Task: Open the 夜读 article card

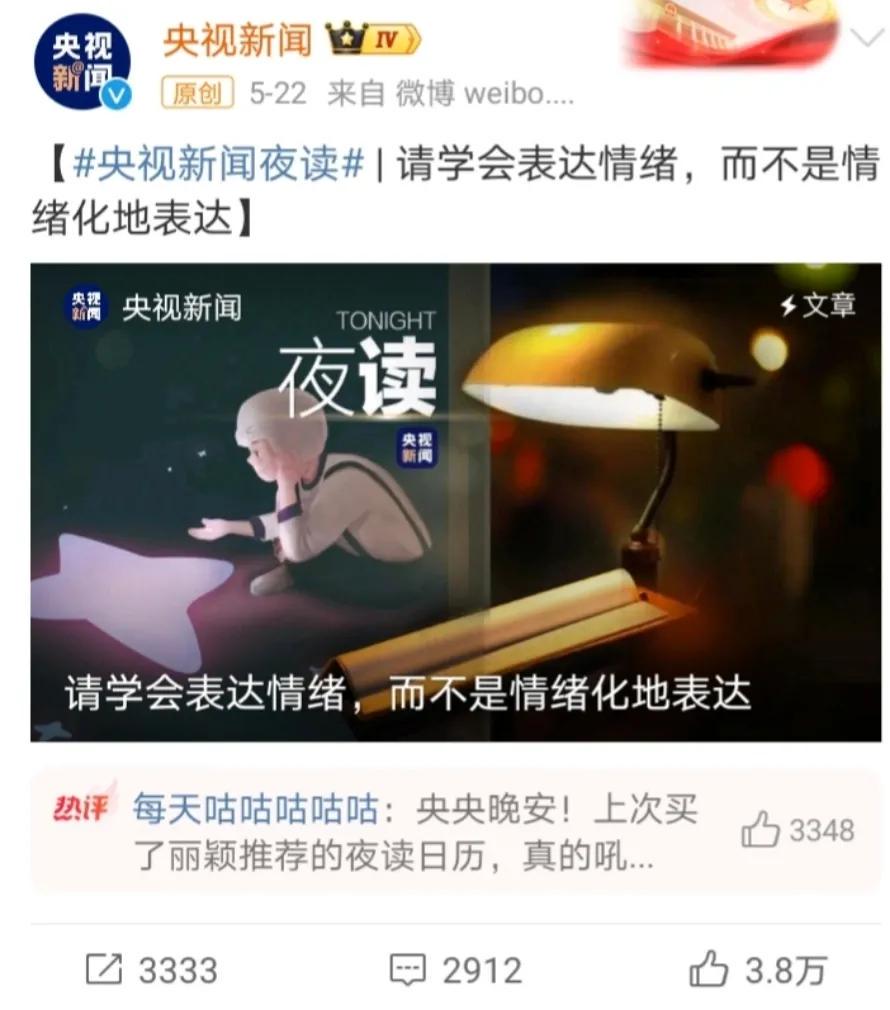Action: point(455,502)
